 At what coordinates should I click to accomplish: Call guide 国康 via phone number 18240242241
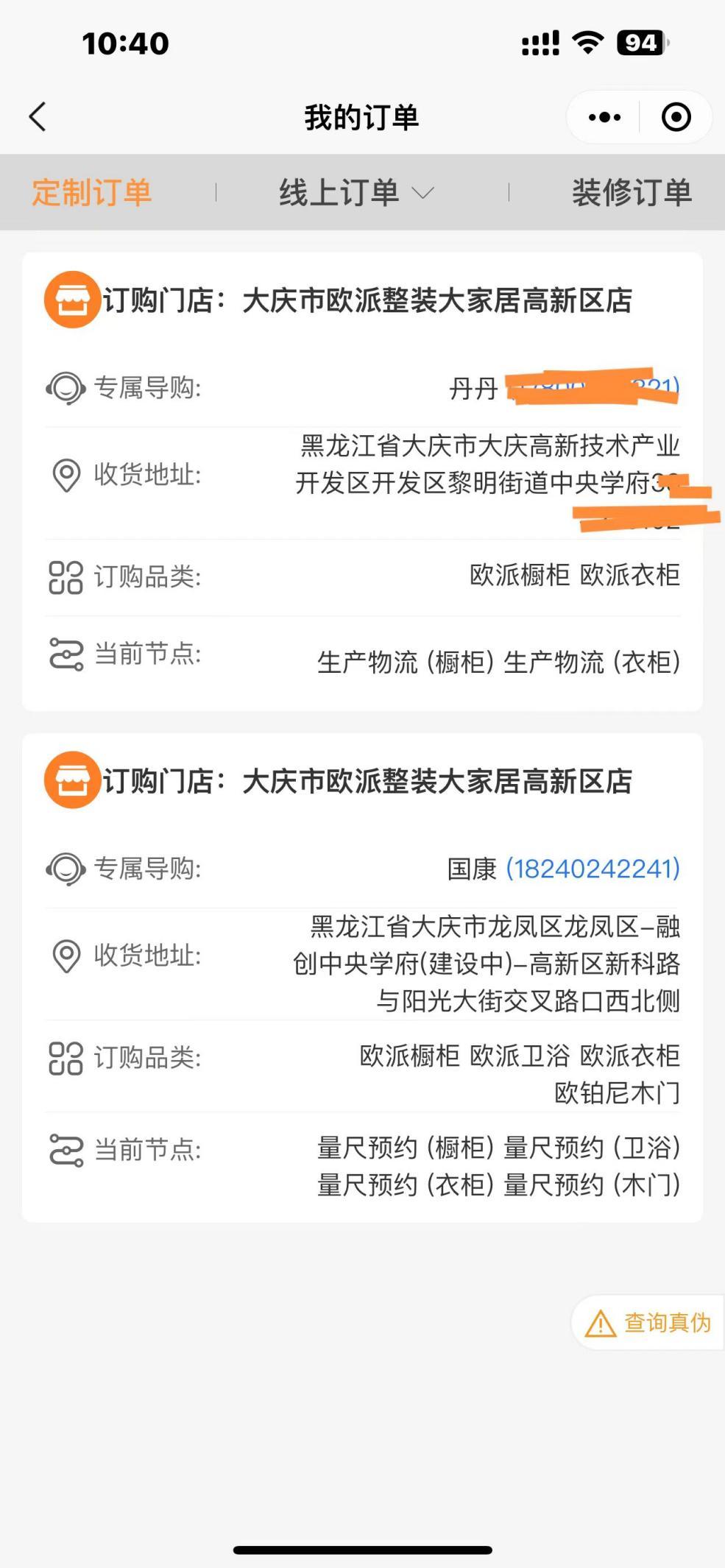[x=593, y=869]
